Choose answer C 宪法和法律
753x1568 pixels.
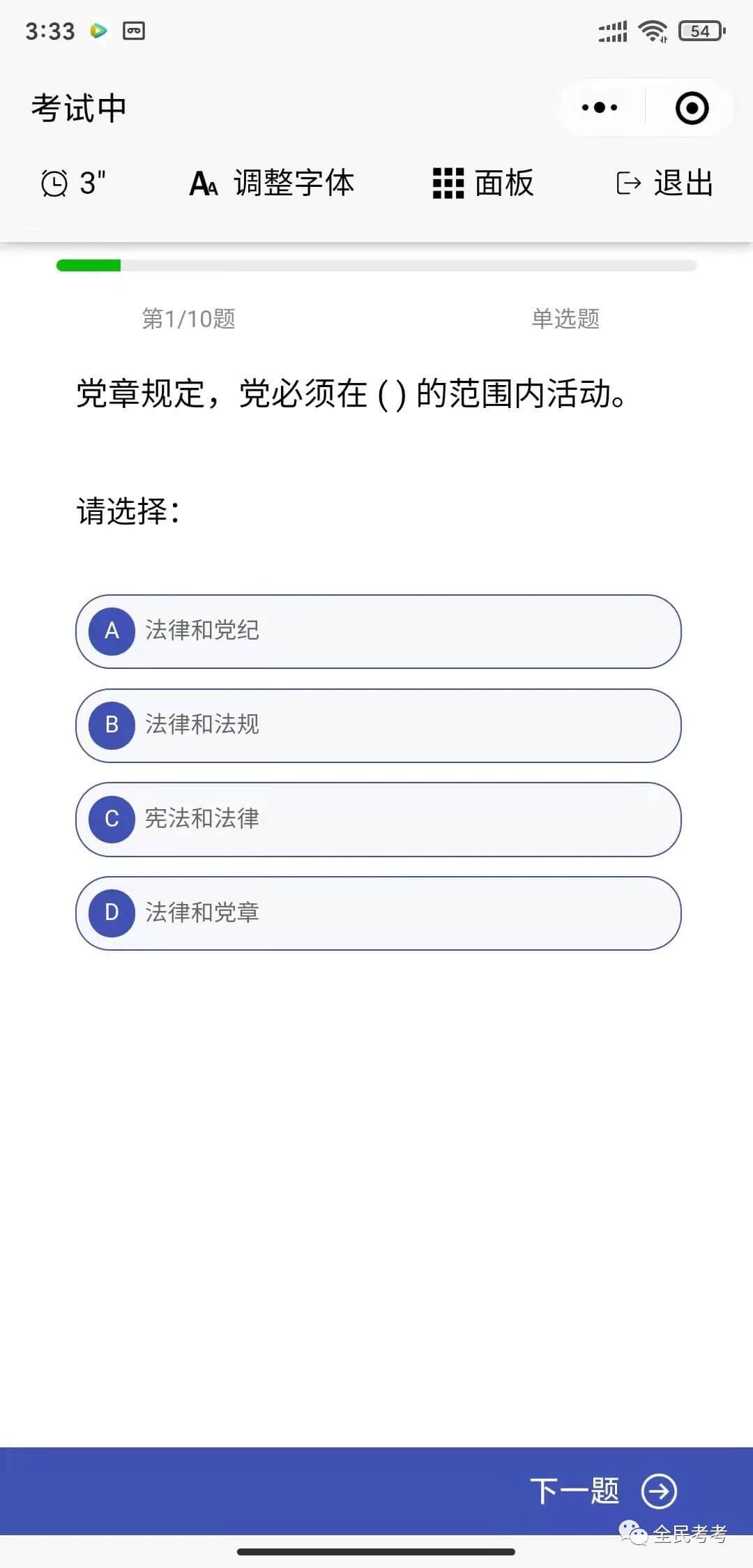(378, 819)
